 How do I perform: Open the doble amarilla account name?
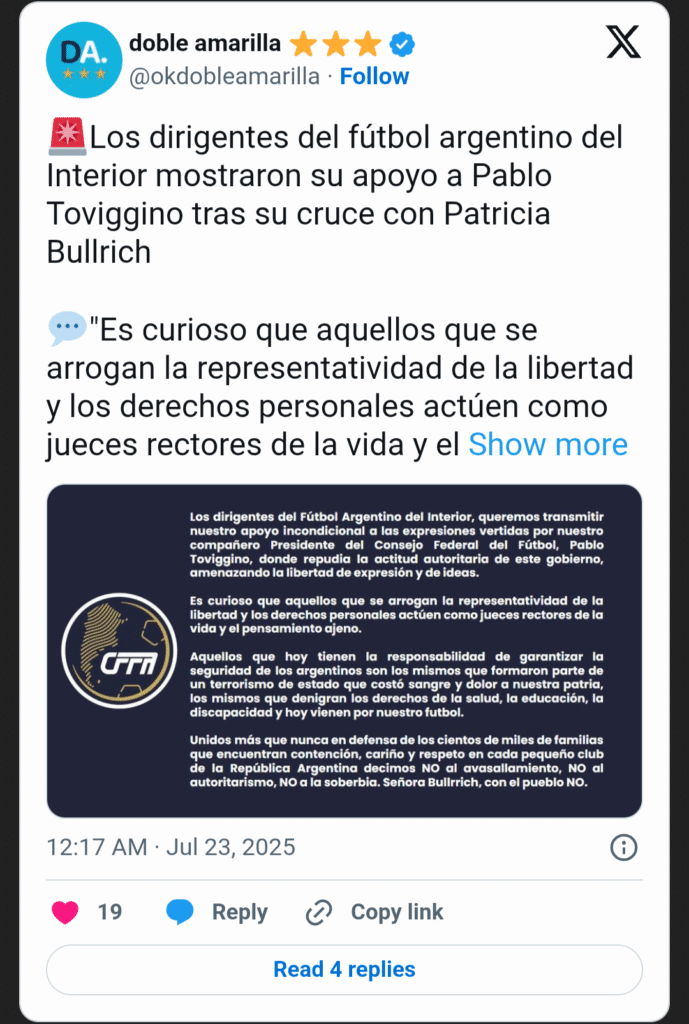[205, 44]
